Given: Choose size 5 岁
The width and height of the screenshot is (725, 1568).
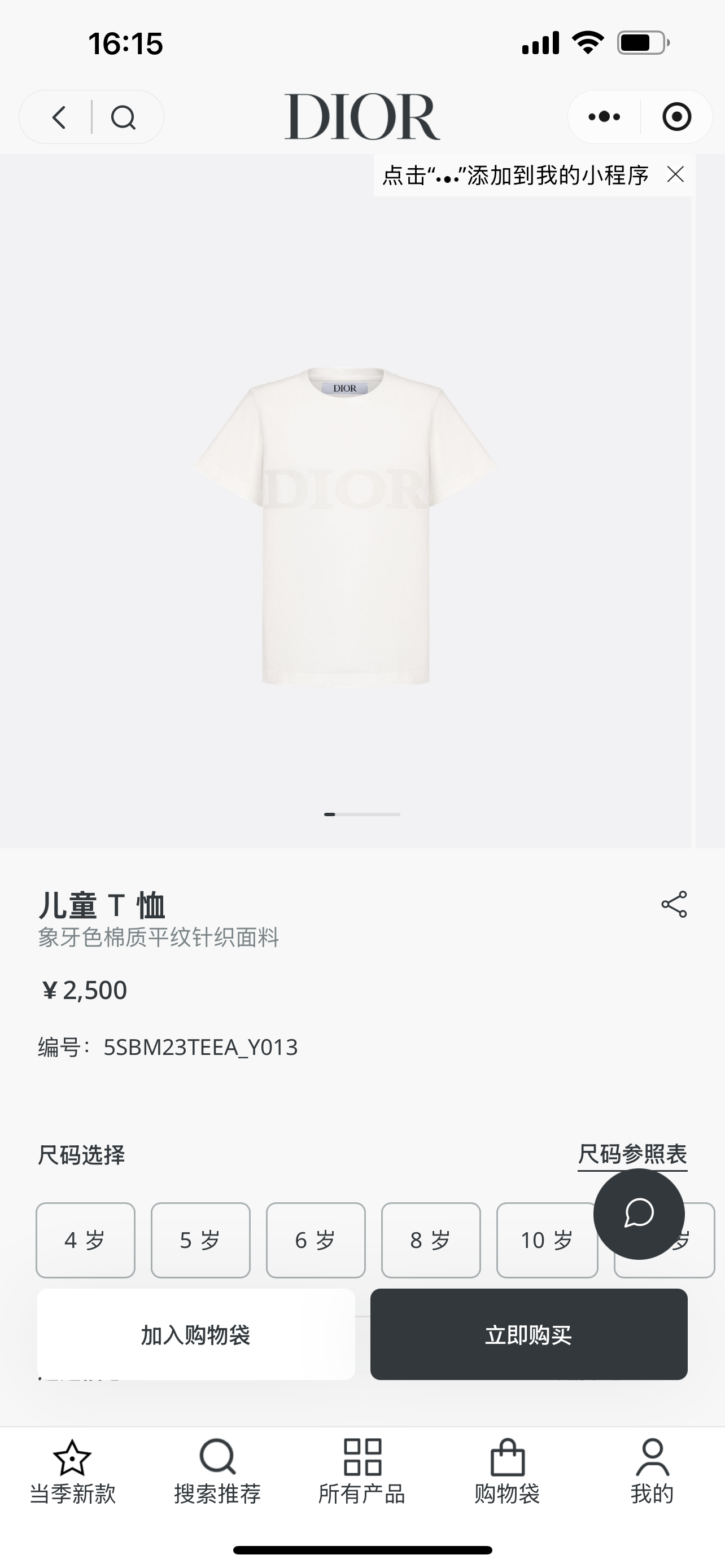Looking at the screenshot, I should (200, 1240).
